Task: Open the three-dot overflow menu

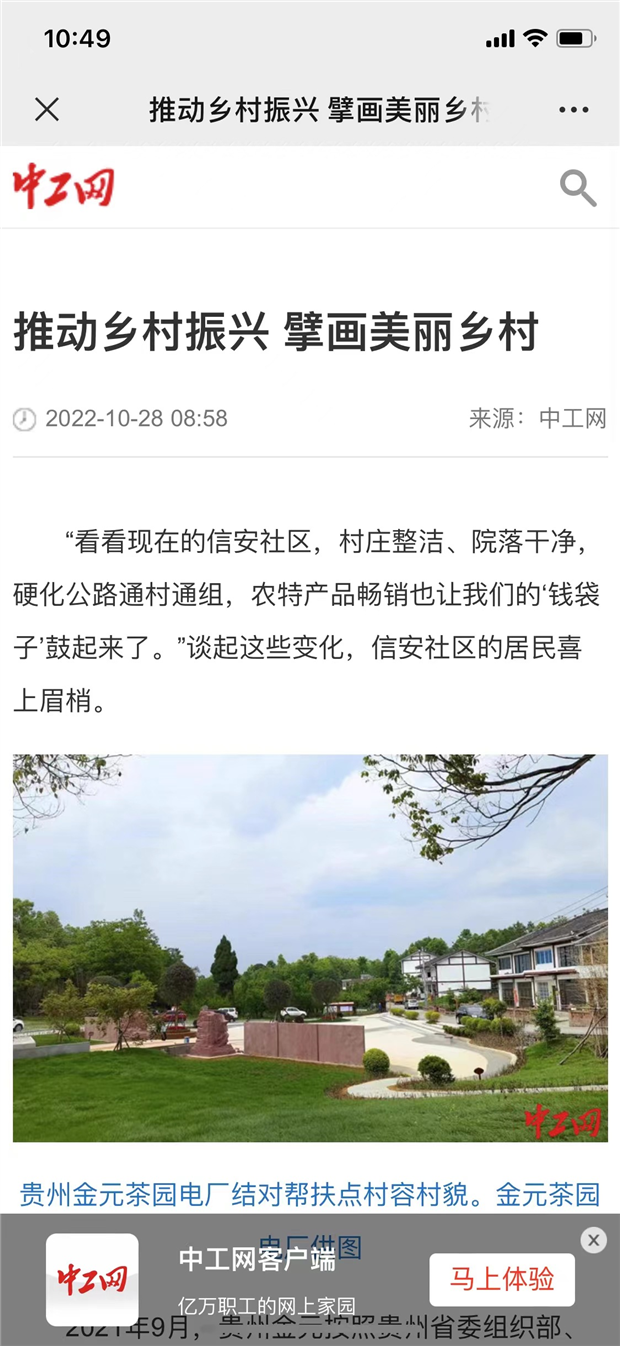Action: click(x=574, y=109)
